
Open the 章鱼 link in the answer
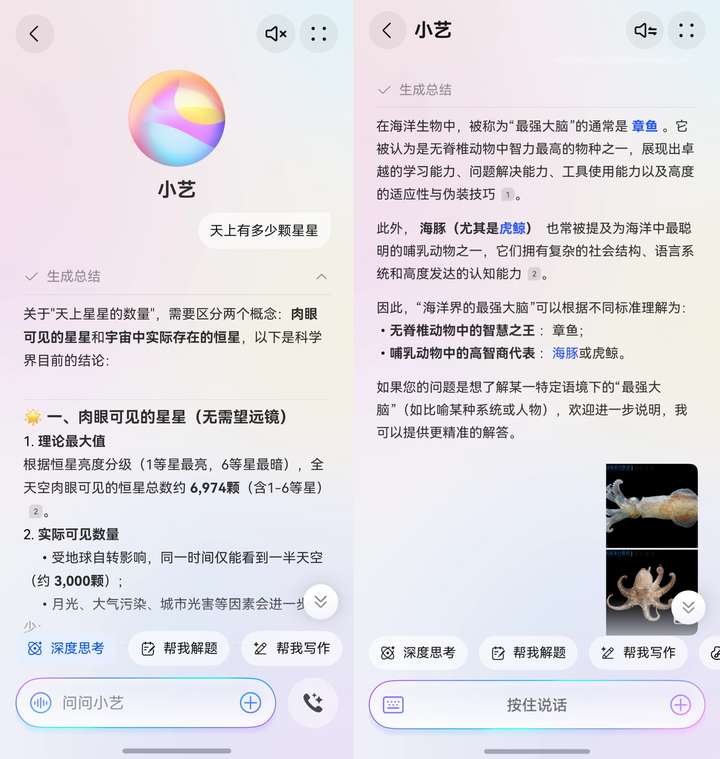point(644,126)
